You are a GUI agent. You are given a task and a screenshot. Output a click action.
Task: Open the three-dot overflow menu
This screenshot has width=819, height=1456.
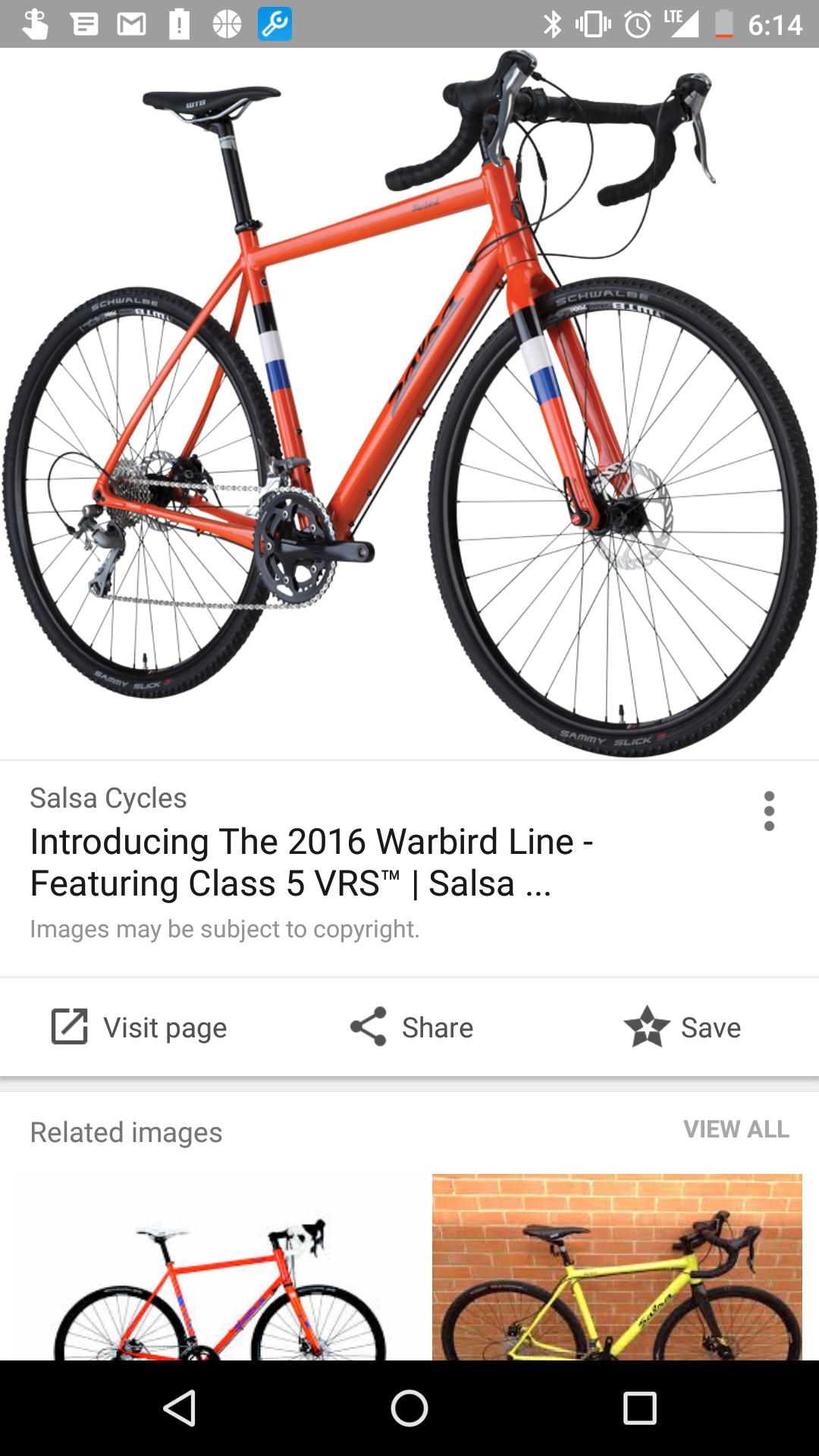click(x=769, y=811)
